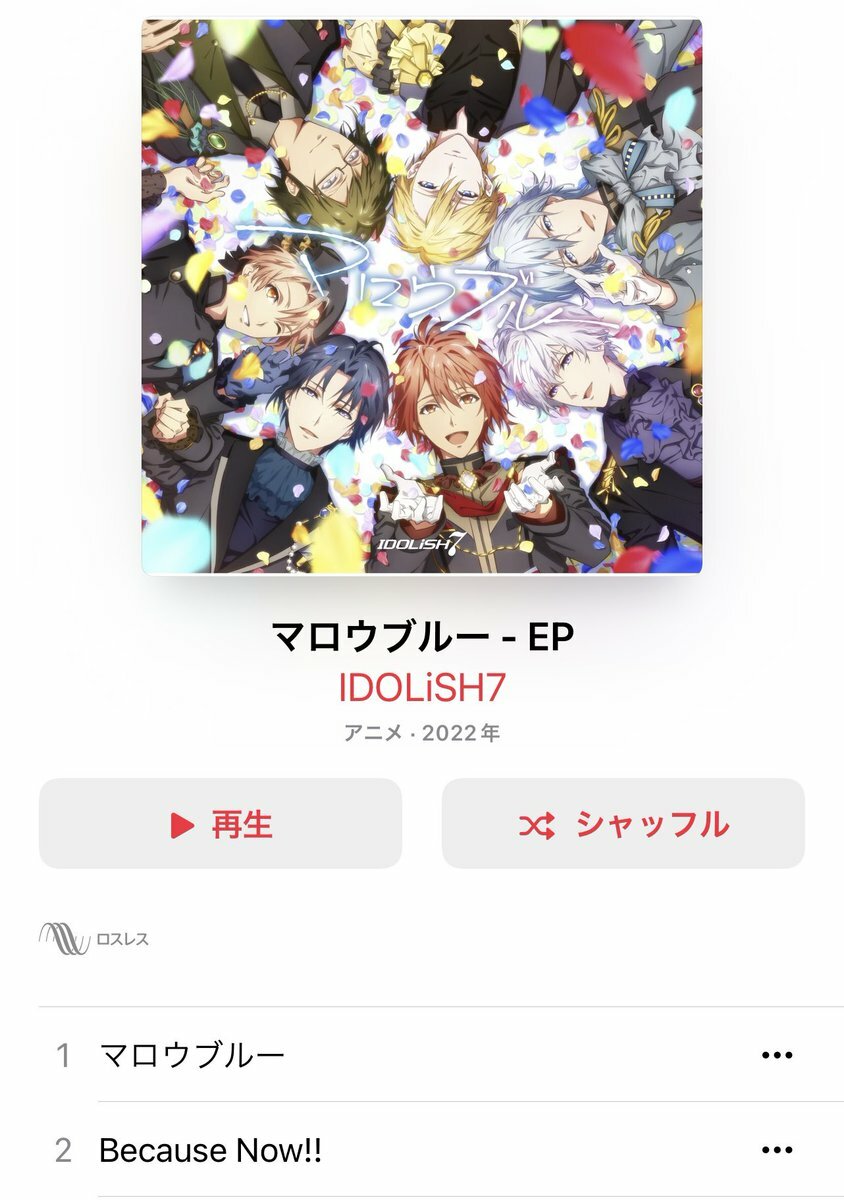The image size is (844, 1200).
Task: Open more options for Because Now!!
Action: coord(776,1150)
